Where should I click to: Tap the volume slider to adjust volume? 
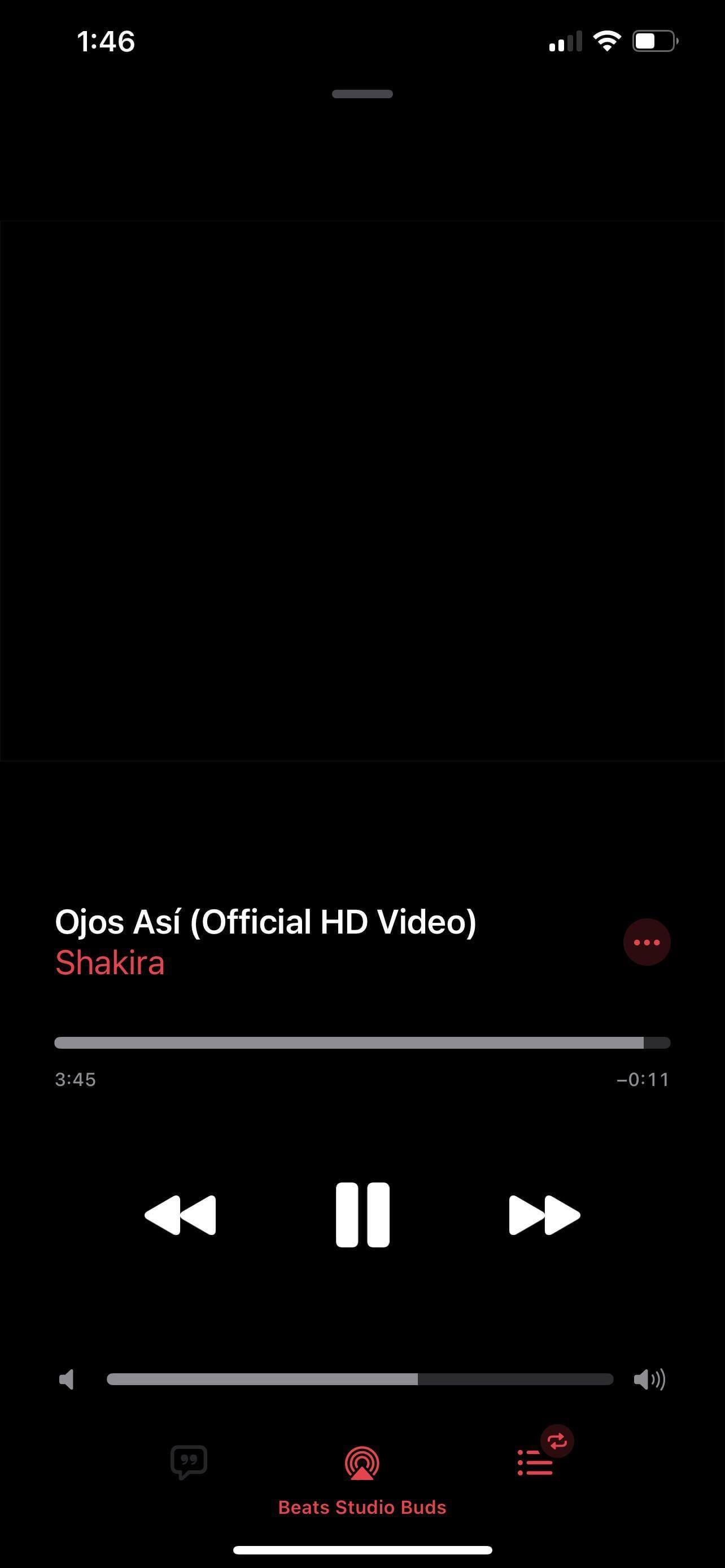pos(360,1379)
